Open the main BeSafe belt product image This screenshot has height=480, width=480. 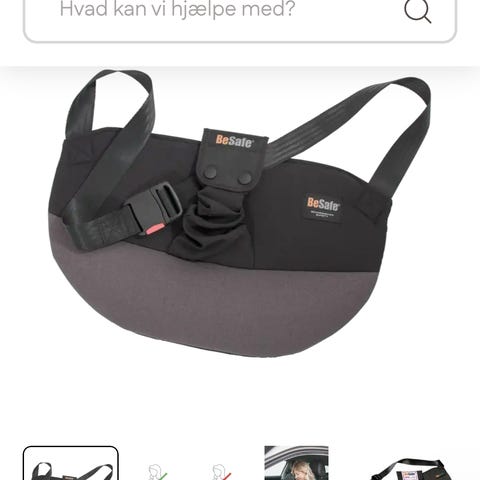tap(240, 213)
